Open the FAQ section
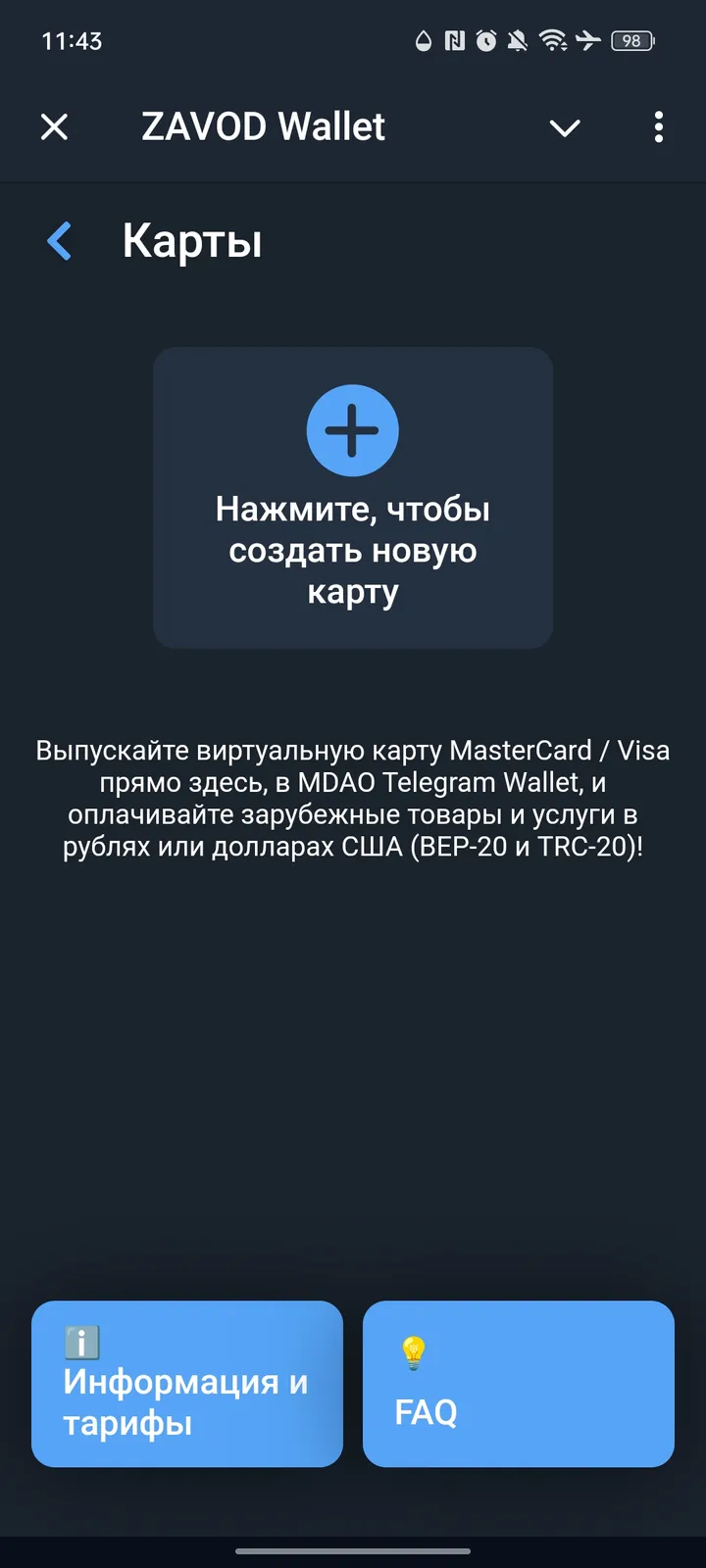Viewport: 706px width, 1568px height. 518,1385
